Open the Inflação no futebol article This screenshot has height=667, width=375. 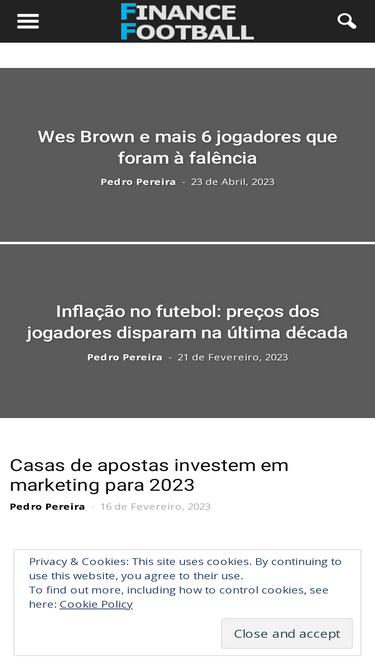[x=187, y=322]
